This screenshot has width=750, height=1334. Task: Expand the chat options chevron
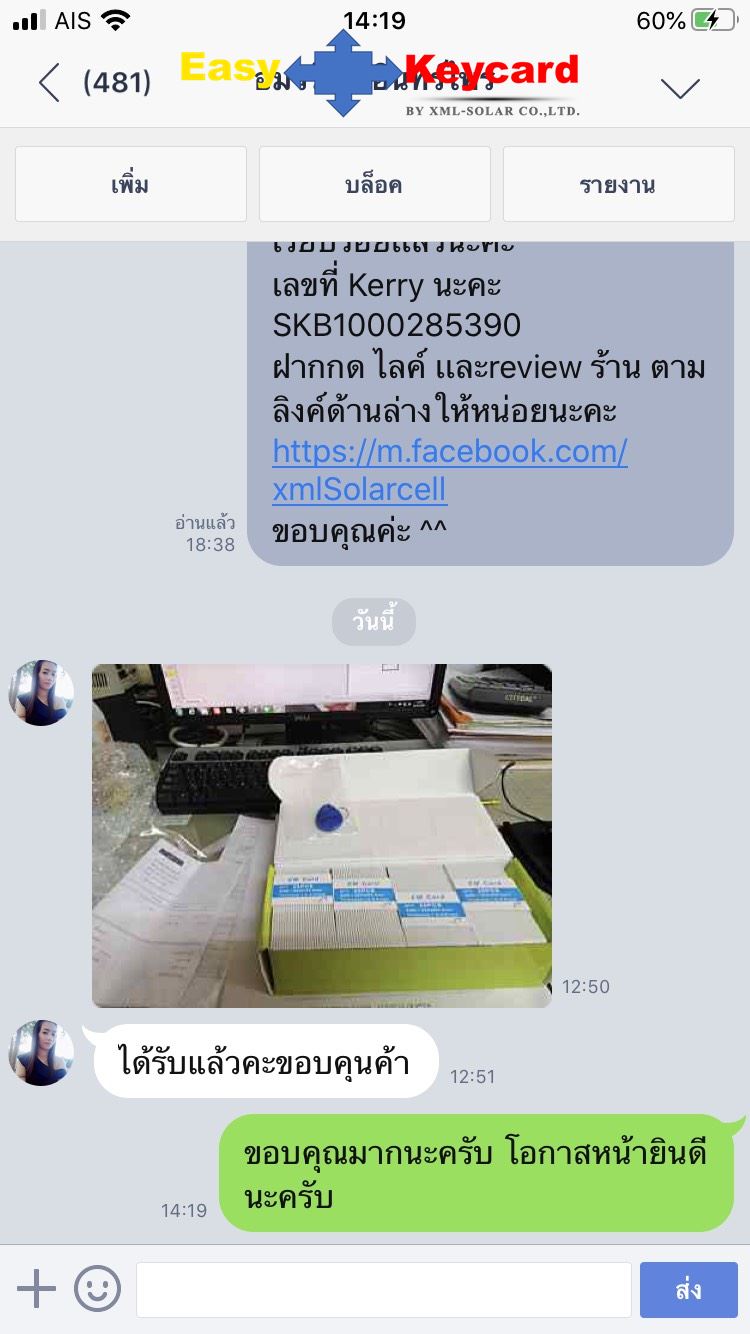pos(680,88)
